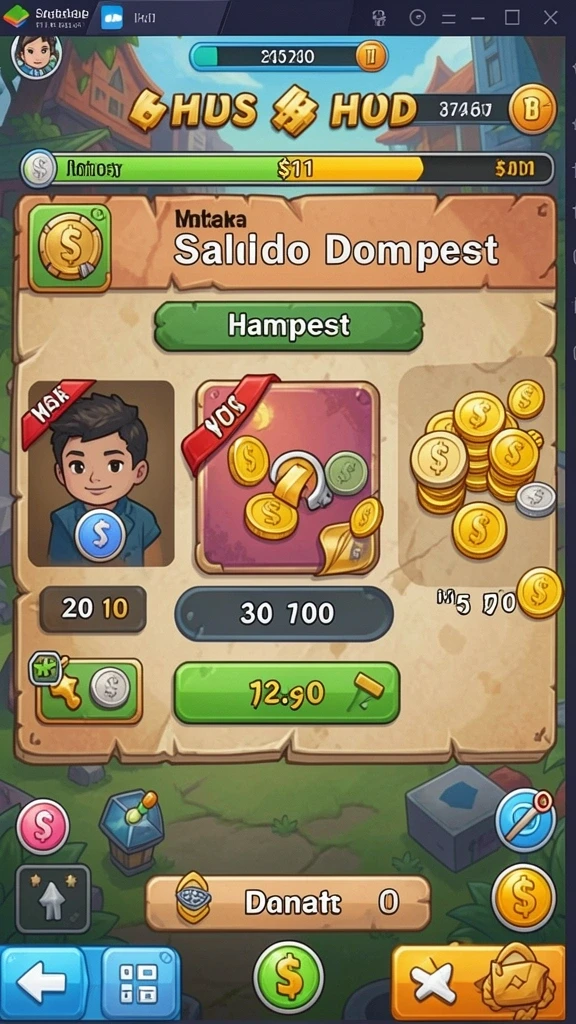Maximize the emulator window
The height and width of the screenshot is (1024, 576).
pyautogui.click(x=513, y=18)
